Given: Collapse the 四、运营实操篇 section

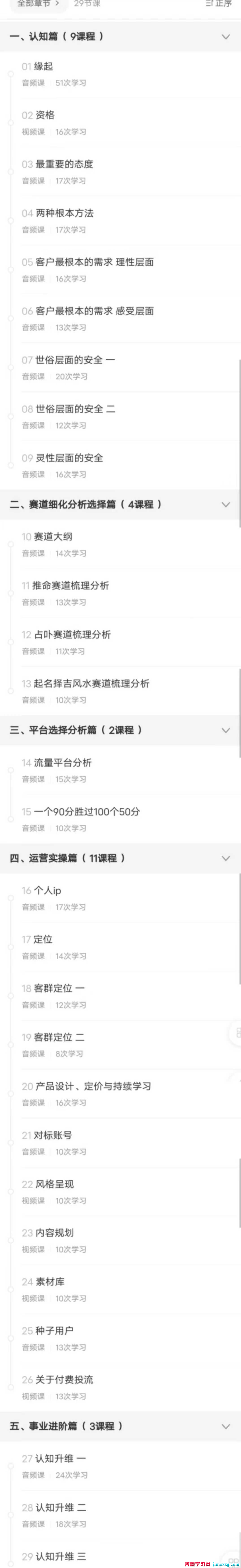Looking at the screenshot, I should pos(225,858).
